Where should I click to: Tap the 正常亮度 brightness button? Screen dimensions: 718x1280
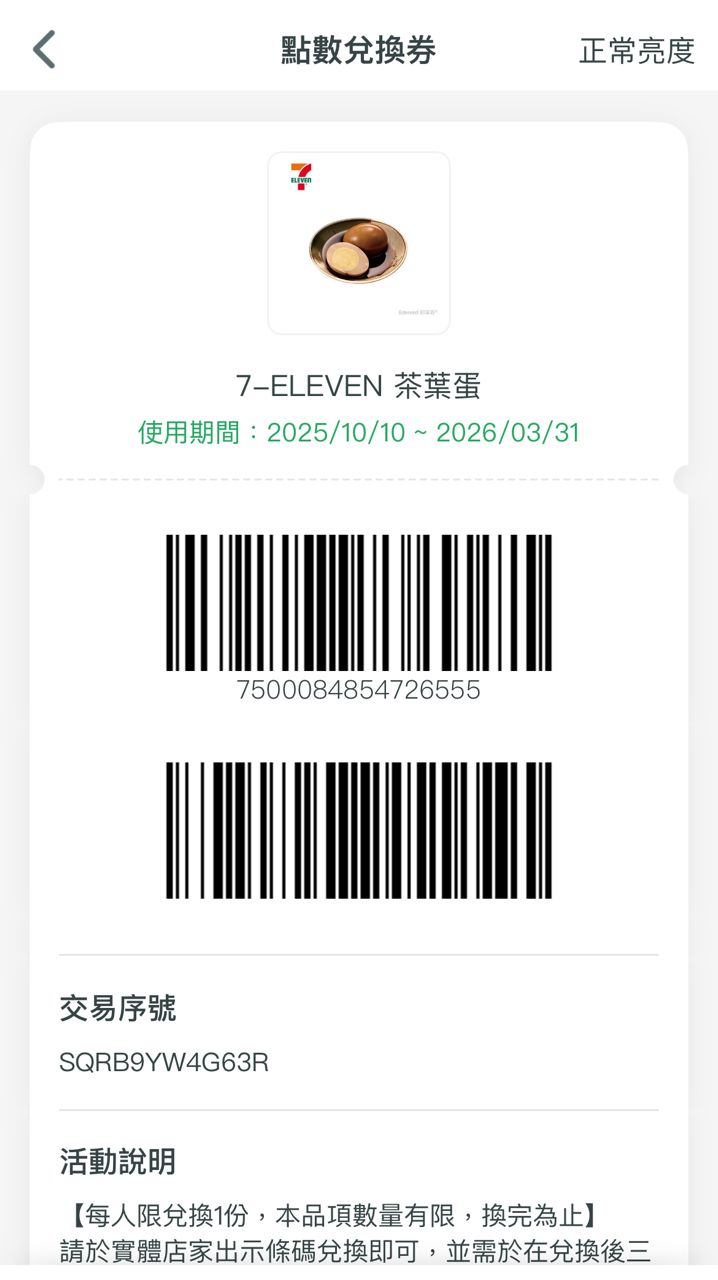click(x=636, y=50)
